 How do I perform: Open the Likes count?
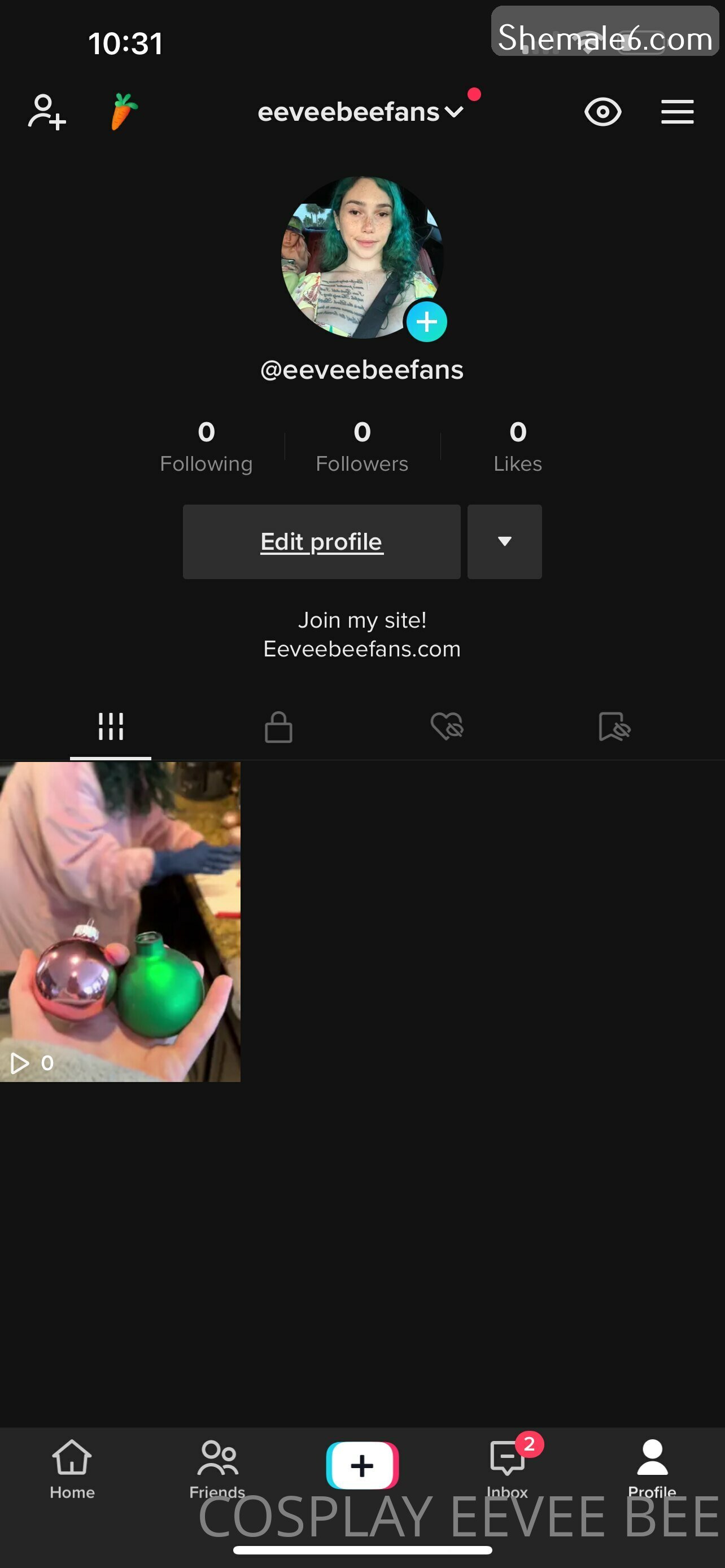click(517, 447)
